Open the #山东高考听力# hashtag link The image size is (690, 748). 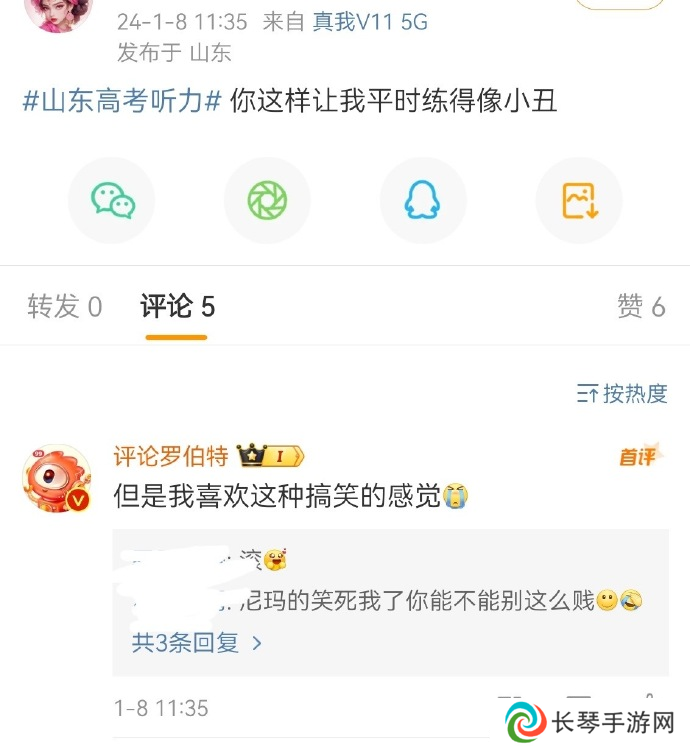122,101
